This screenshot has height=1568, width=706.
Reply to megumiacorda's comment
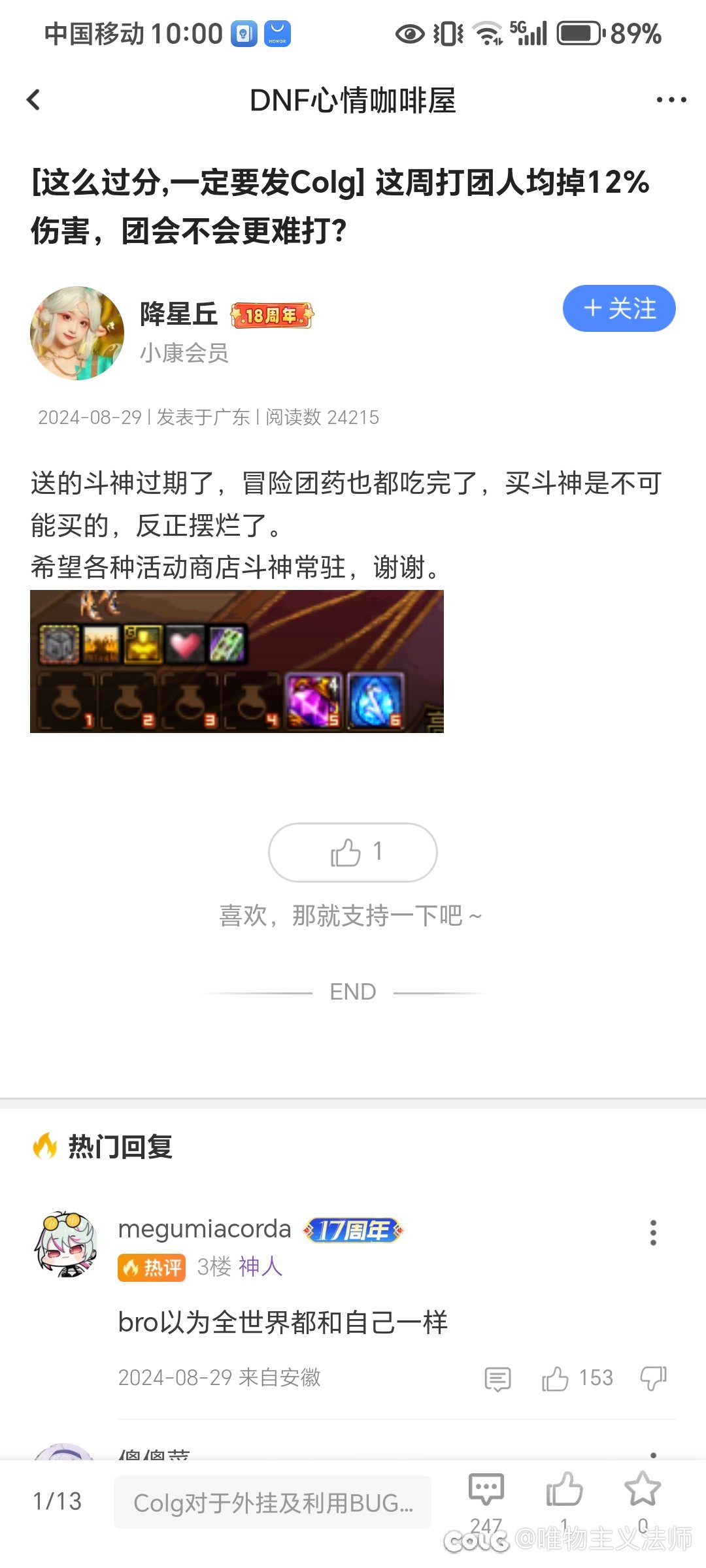tap(497, 1379)
